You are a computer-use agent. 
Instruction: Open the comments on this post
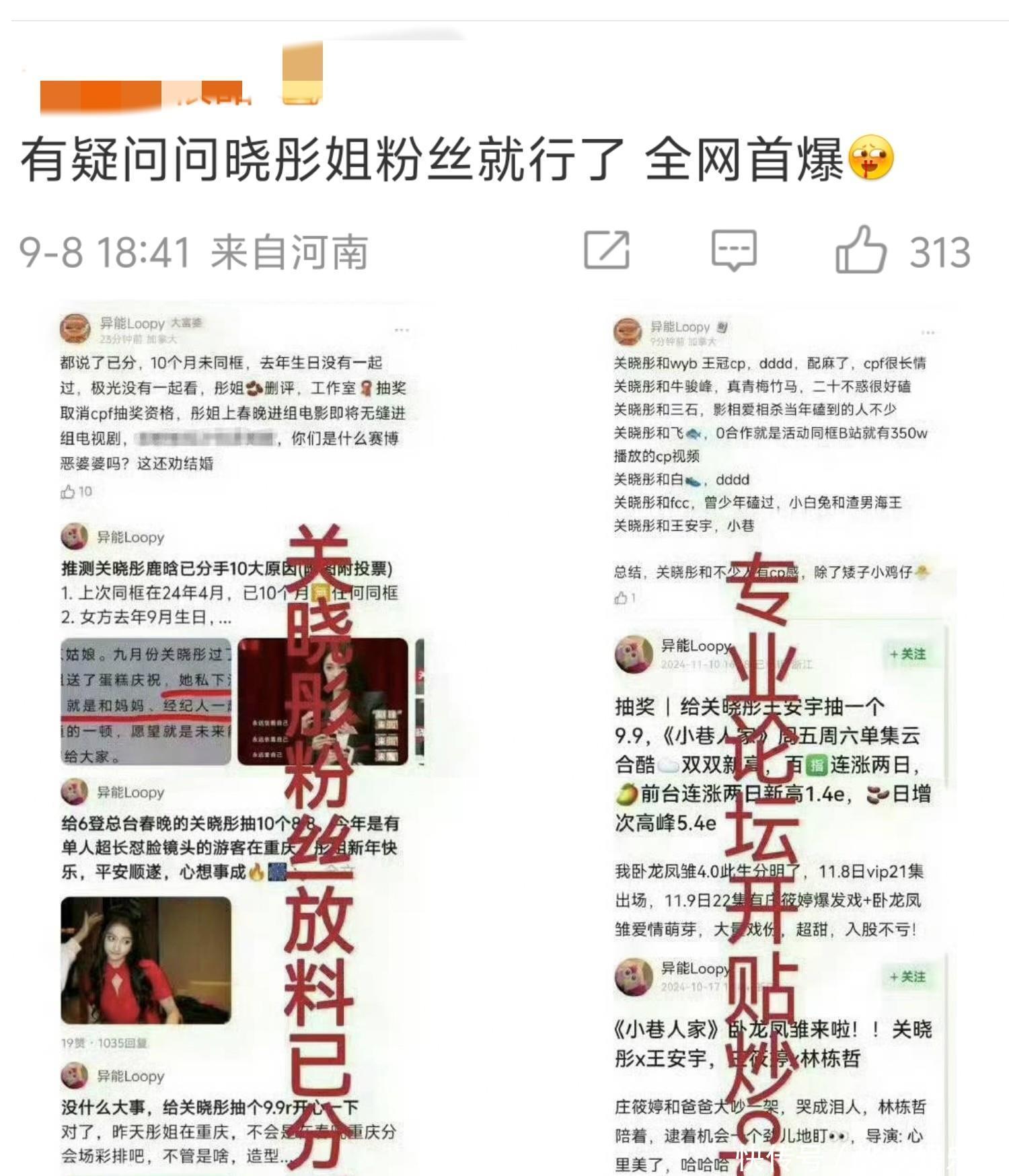(x=734, y=250)
